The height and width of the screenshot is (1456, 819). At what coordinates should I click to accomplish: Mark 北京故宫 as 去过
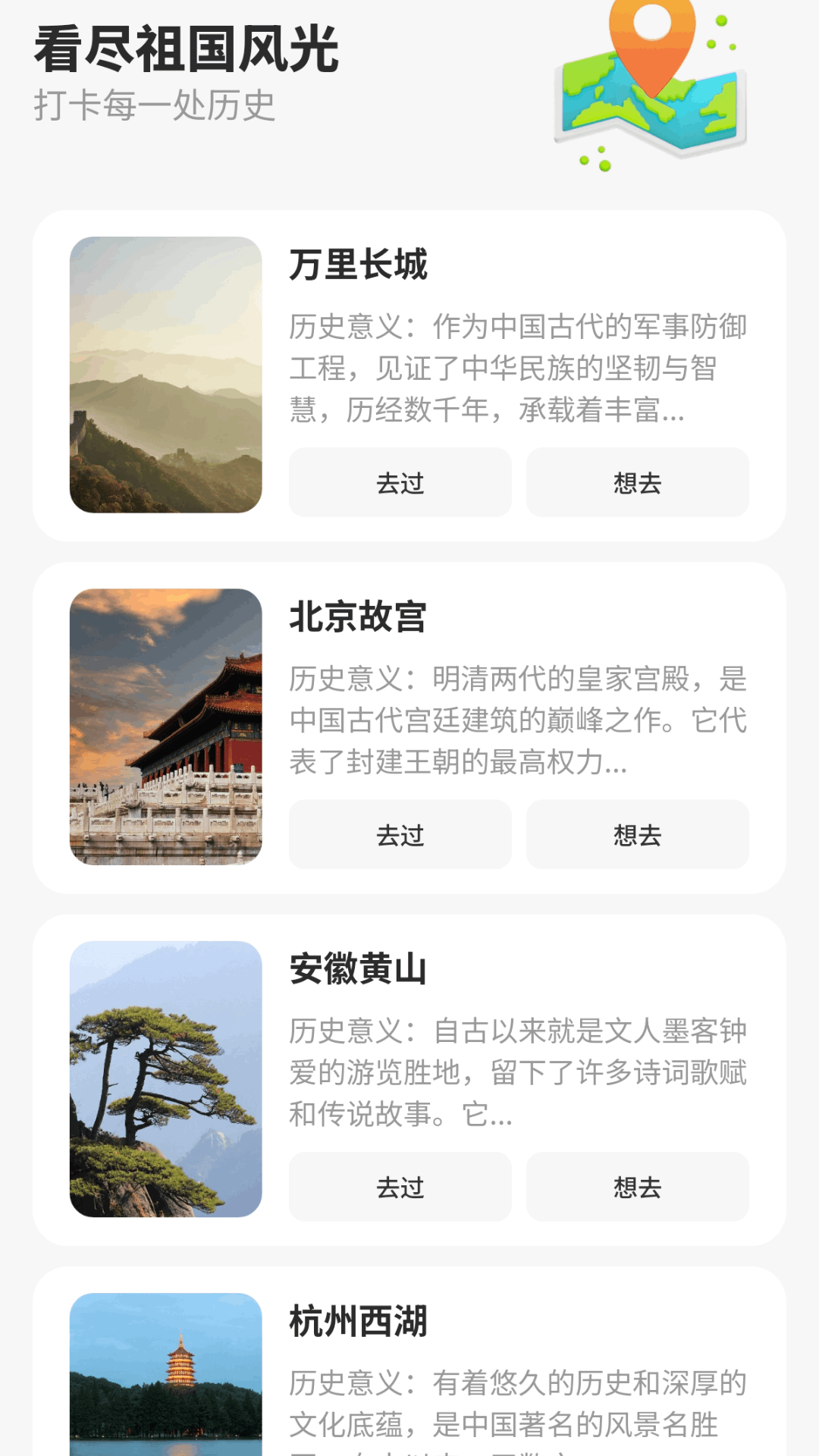(x=400, y=836)
